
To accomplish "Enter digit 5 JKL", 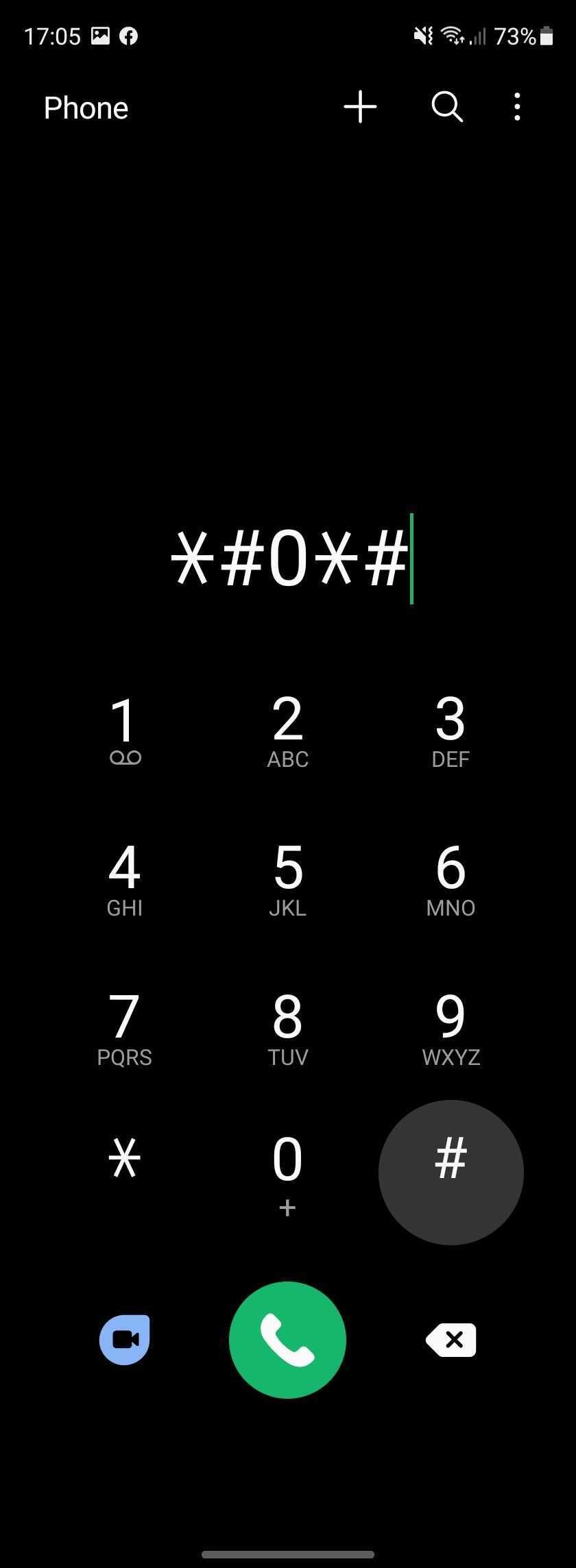I will tap(287, 879).
